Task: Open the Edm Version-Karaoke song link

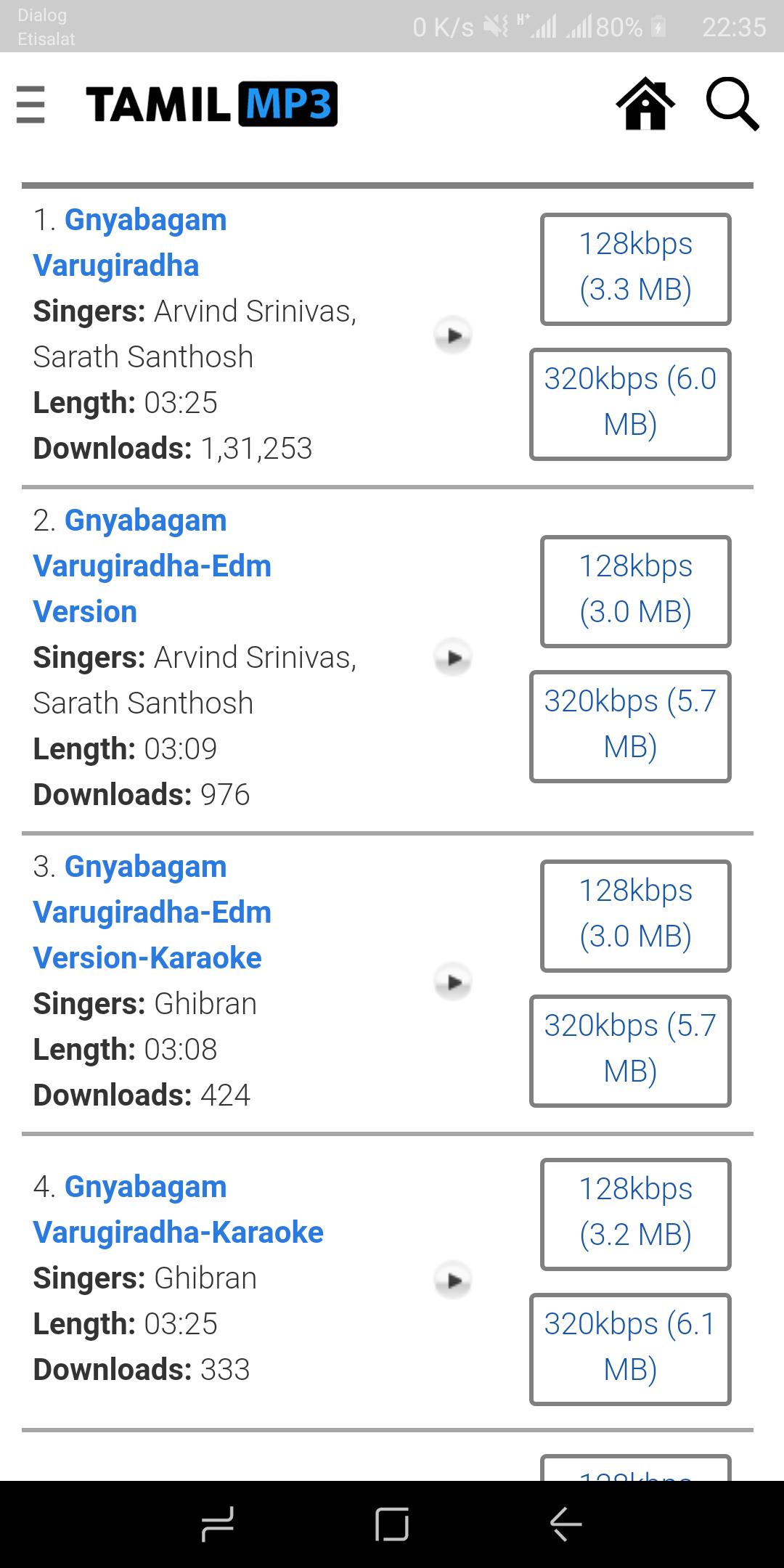Action: 152,912
